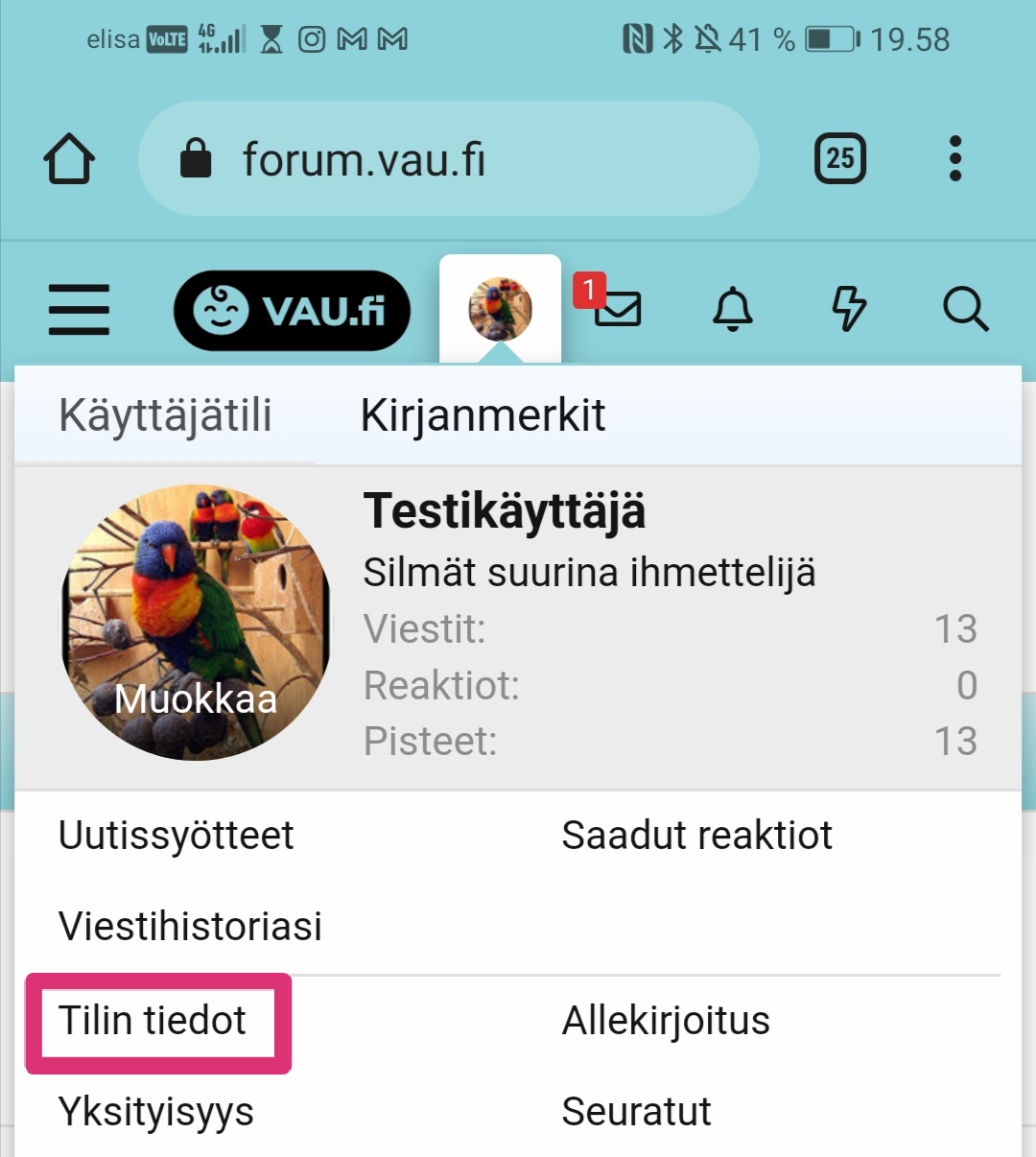The image size is (1036, 1157).
Task: Open the forum search magnifier icon
Action: click(966, 309)
